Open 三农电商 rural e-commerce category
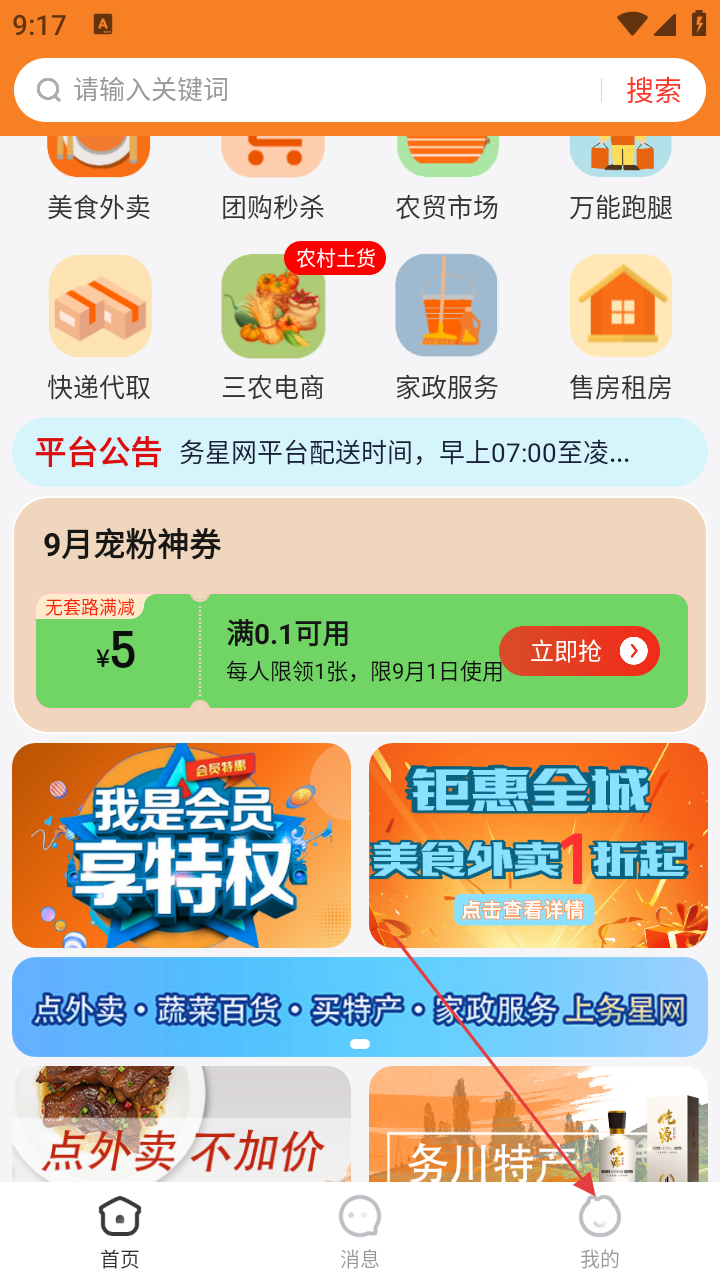720x1280 pixels. (x=273, y=326)
